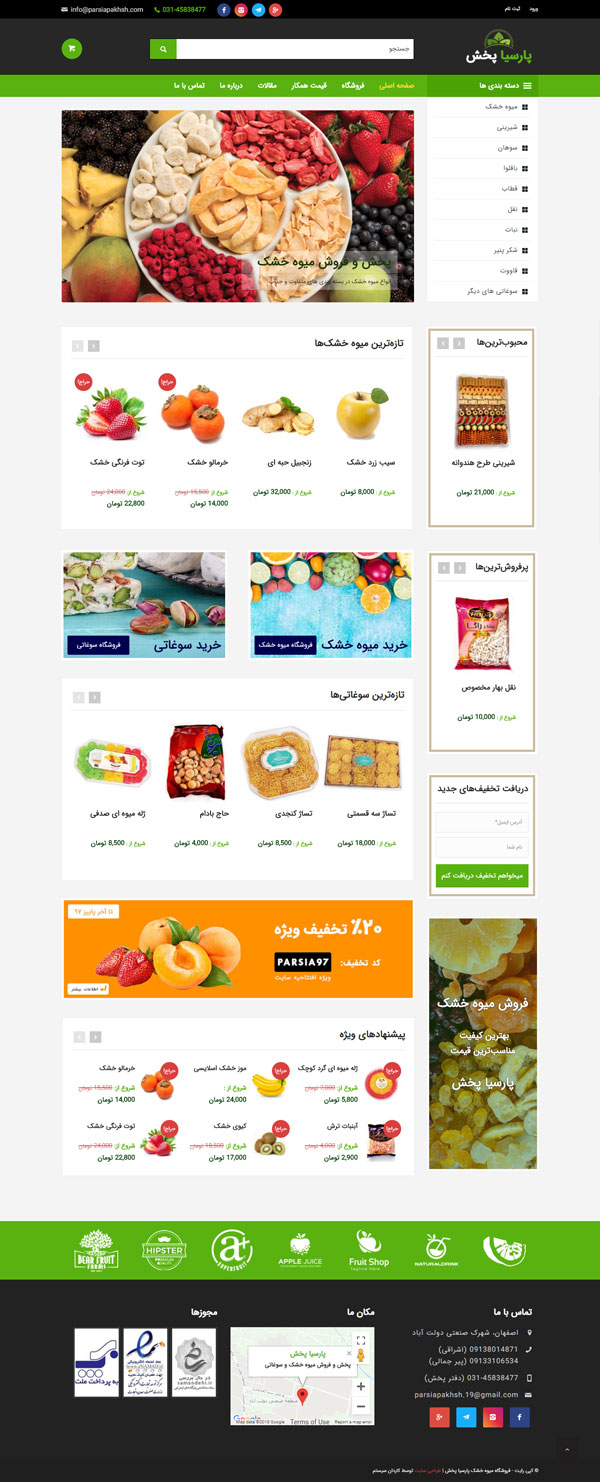600x1482 pixels.
Task: Open the سیب زرد خشک product
Action: tap(360, 413)
